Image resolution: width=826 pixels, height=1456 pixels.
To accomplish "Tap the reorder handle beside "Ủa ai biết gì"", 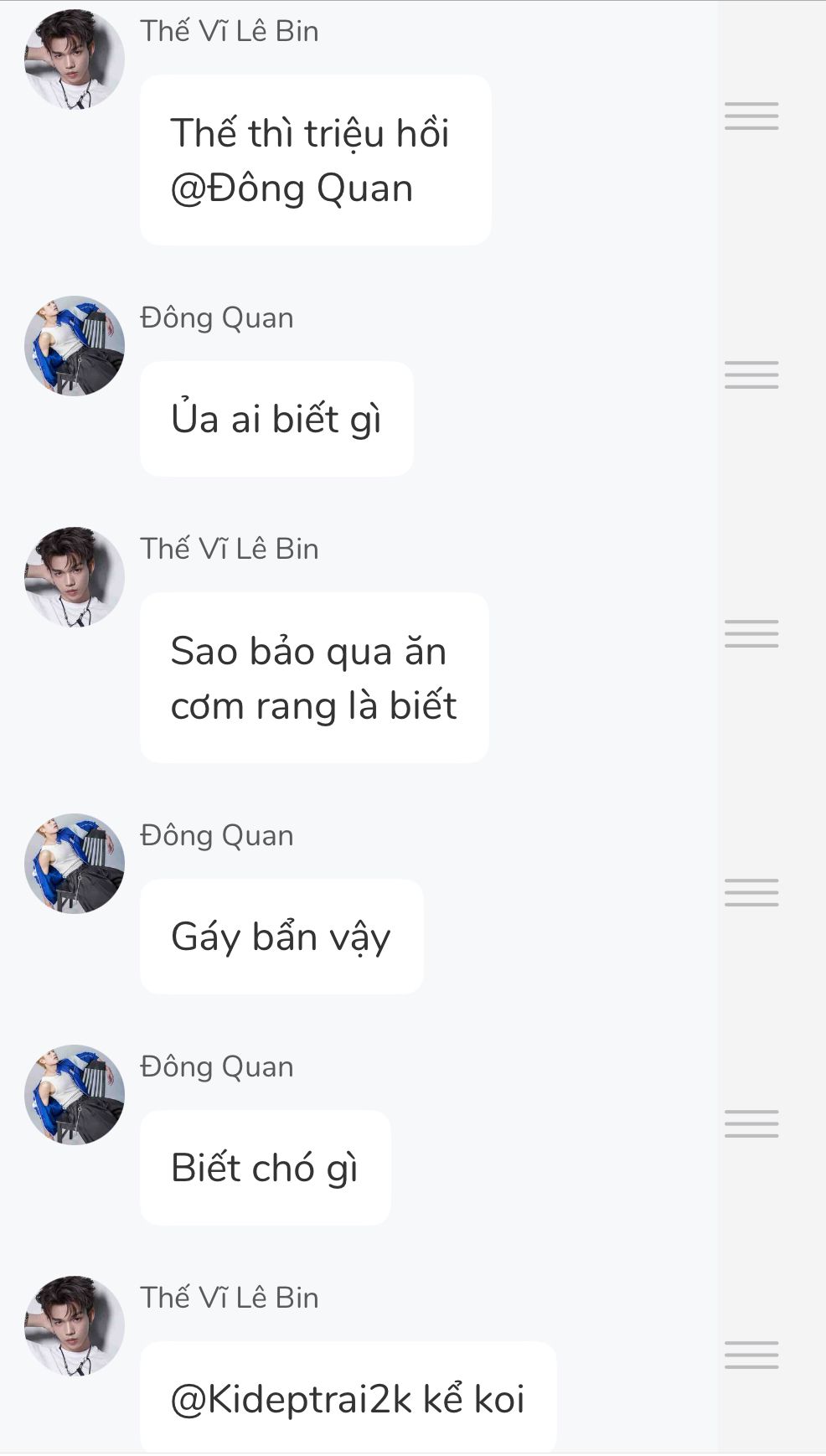I will coord(751,374).
